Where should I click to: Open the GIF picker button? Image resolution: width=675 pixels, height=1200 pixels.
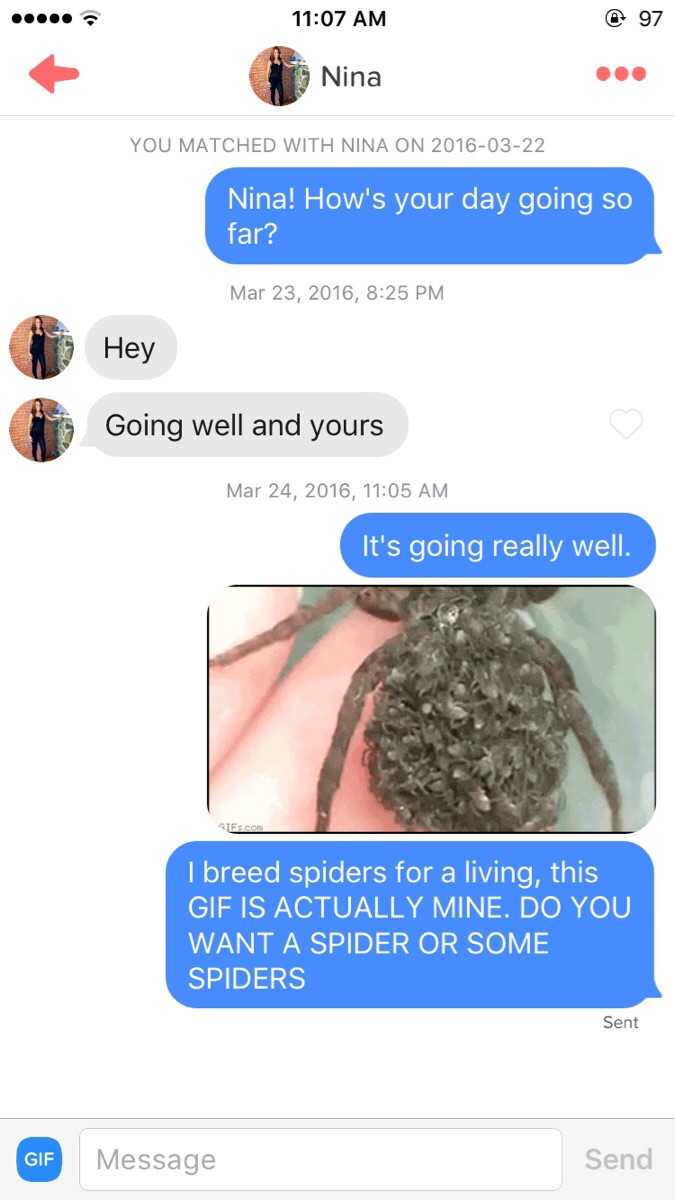(x=39, y=1159)
